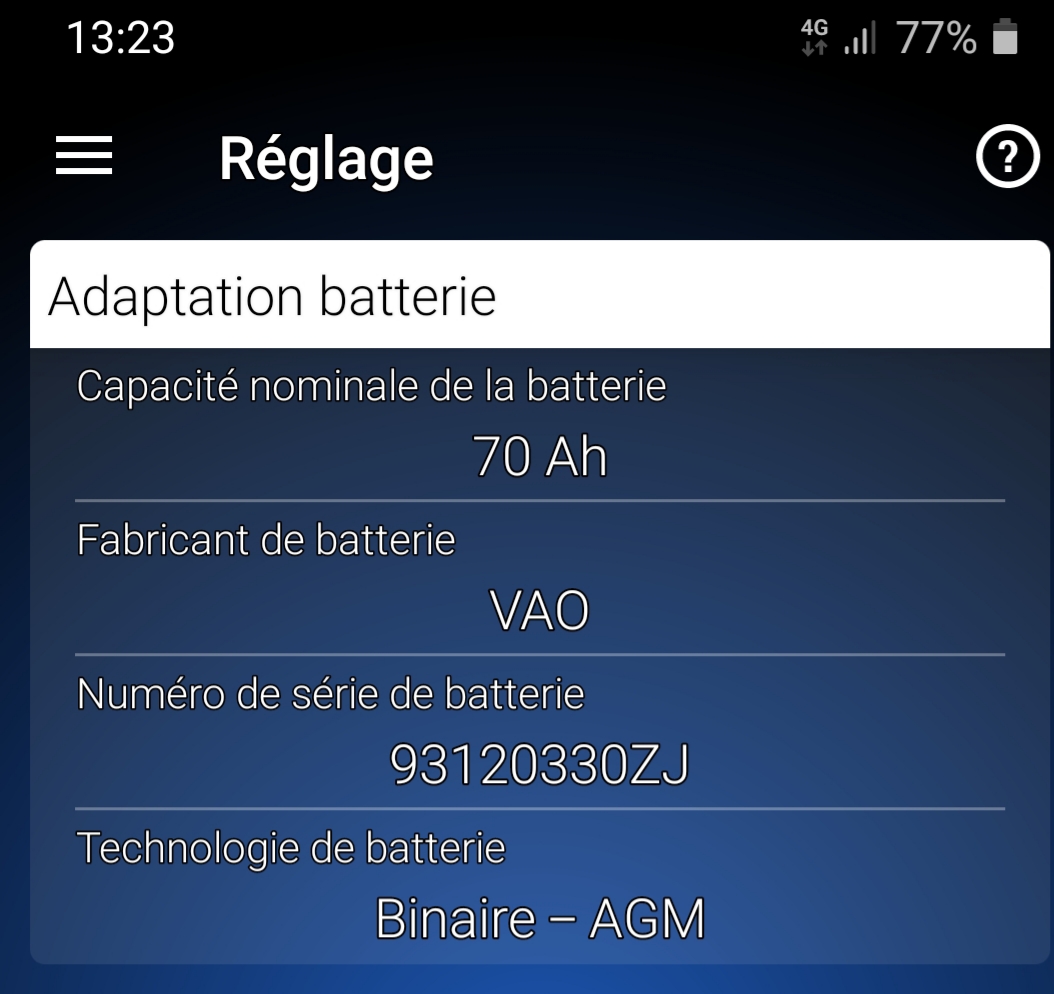
Task: Open the help question mark icon
Action: click(x=1007, y=158)
